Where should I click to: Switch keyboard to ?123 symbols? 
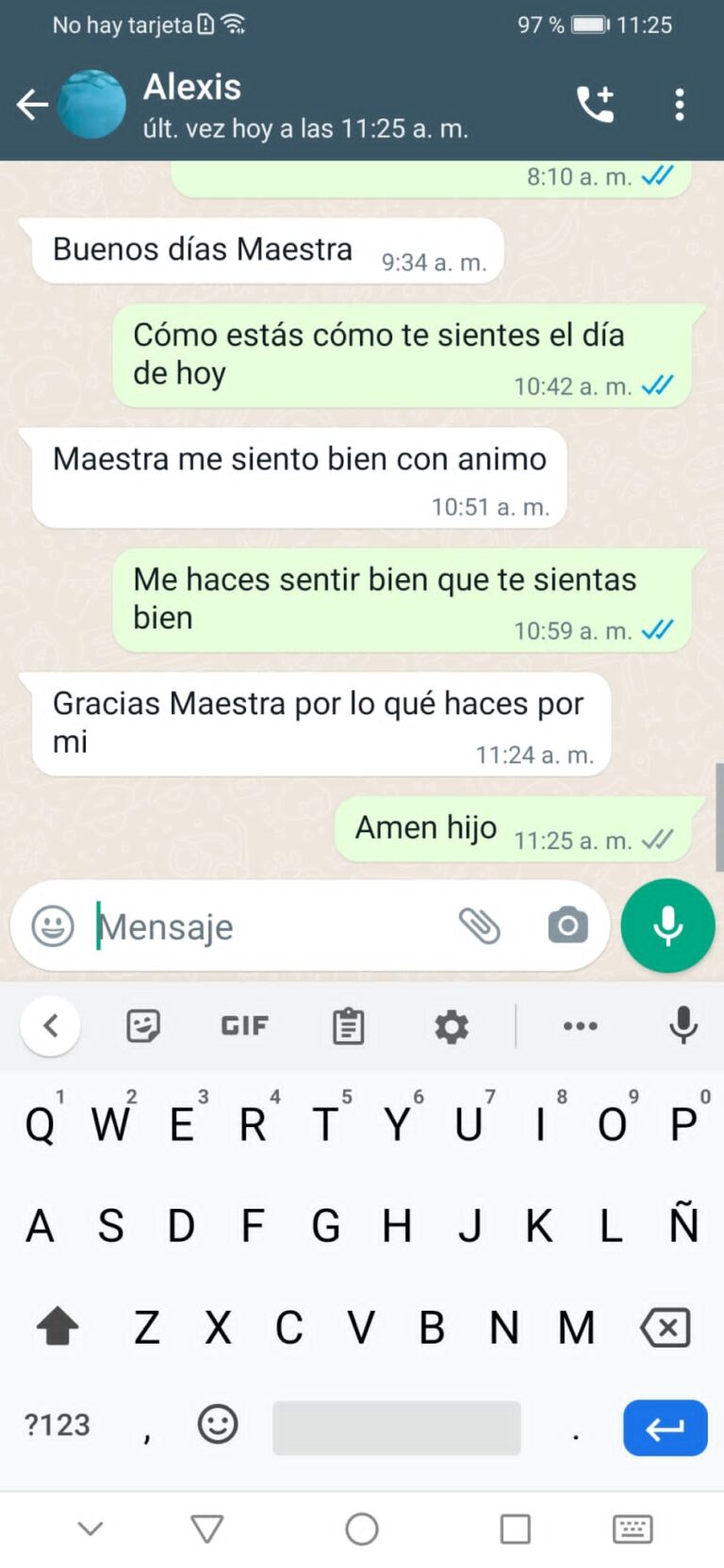coord(57,1425)
